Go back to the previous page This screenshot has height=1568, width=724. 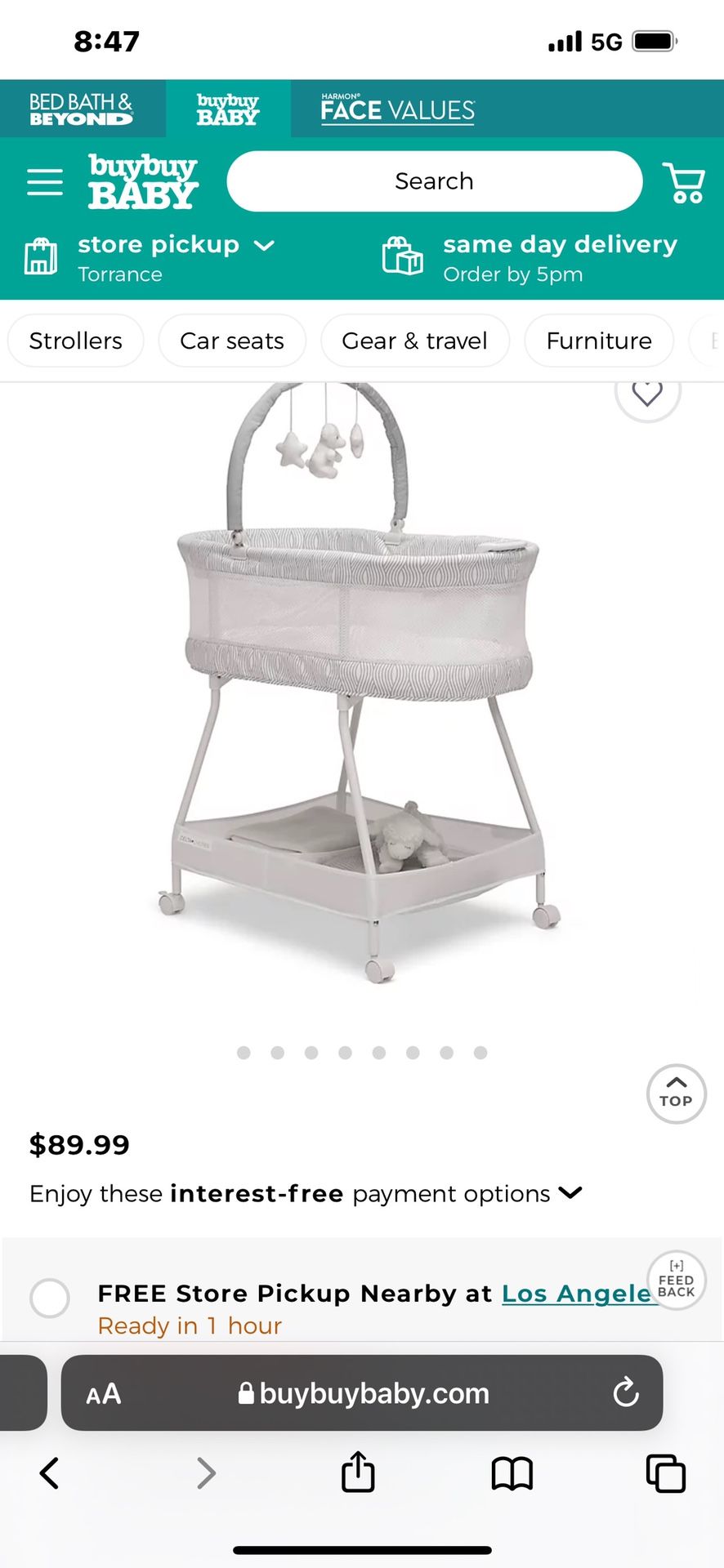pos(50,1474)
